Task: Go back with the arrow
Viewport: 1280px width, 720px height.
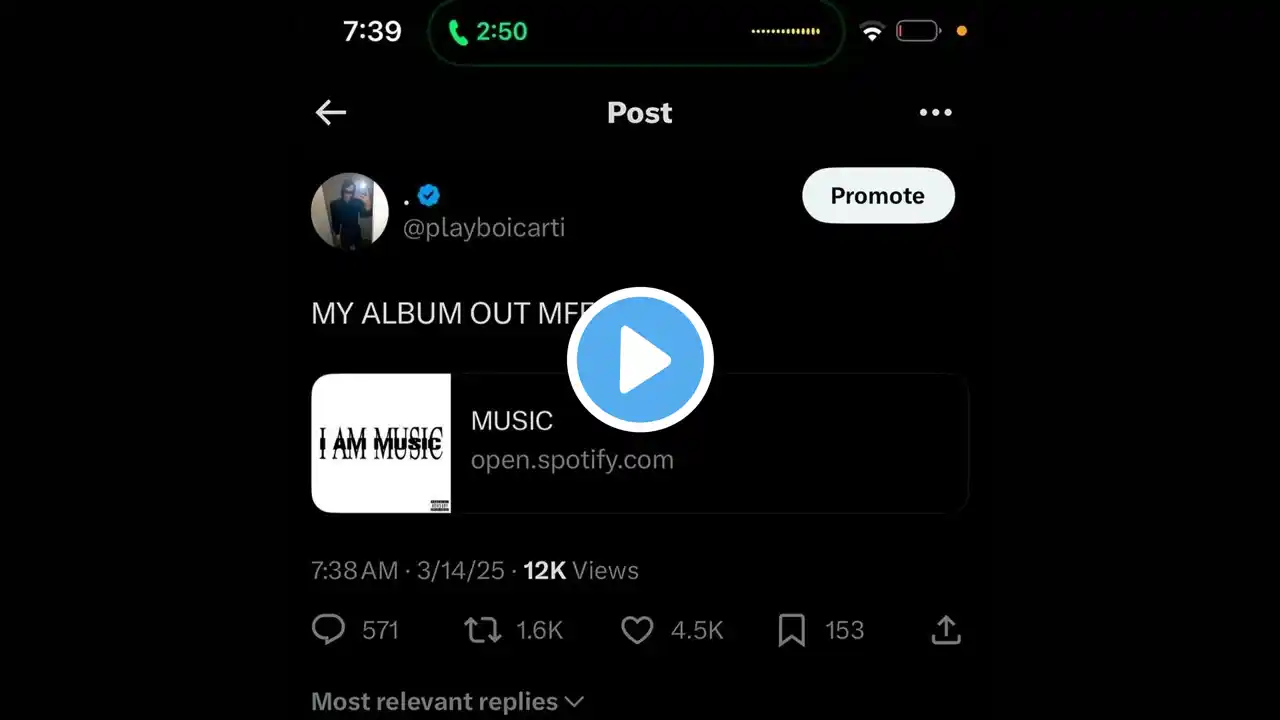Action: tap(331, 113)
